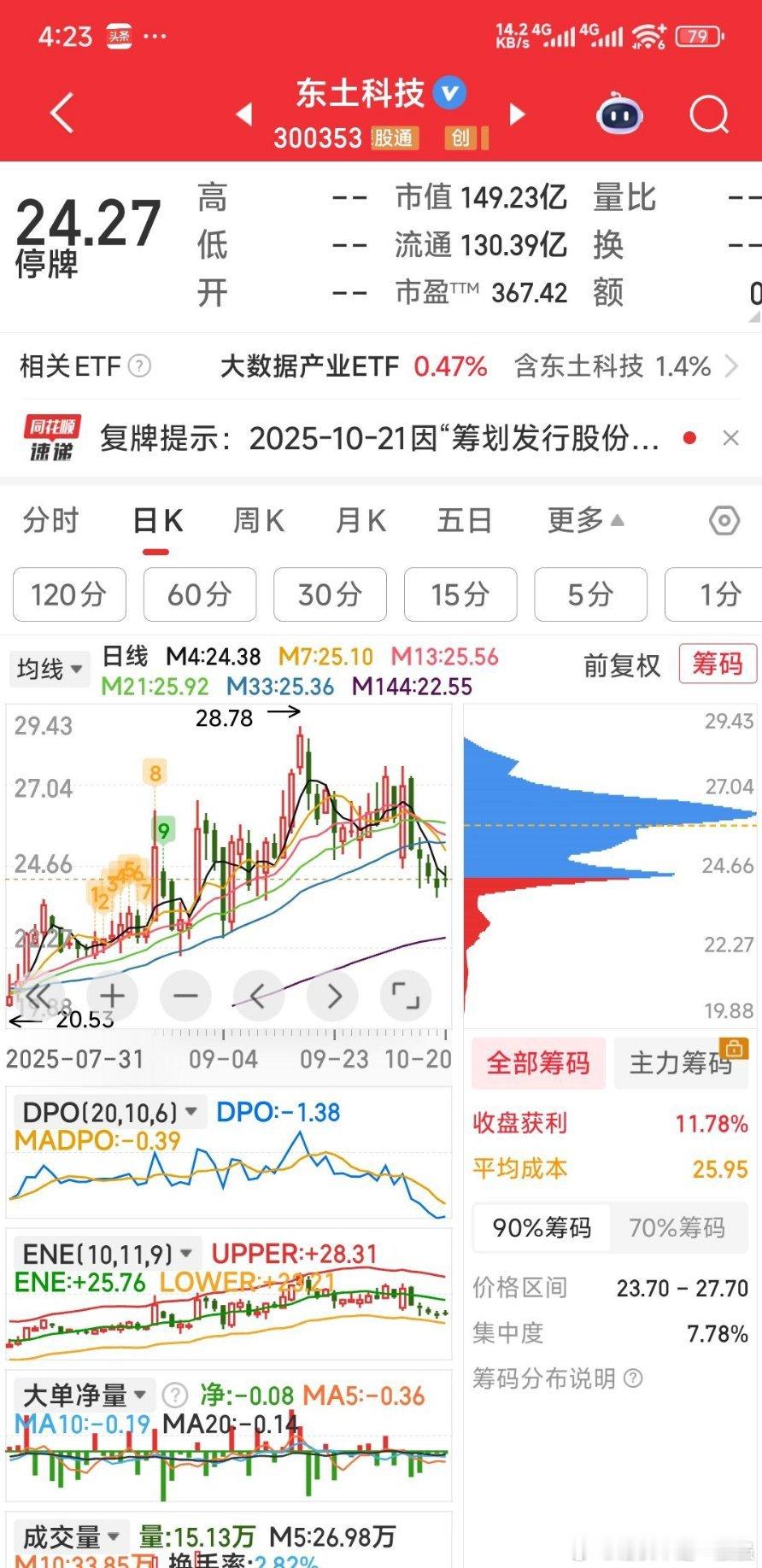Open the search magnifier icon
Image resolution: width=762 pixels, height=1568 pixels.
[708, 114]
